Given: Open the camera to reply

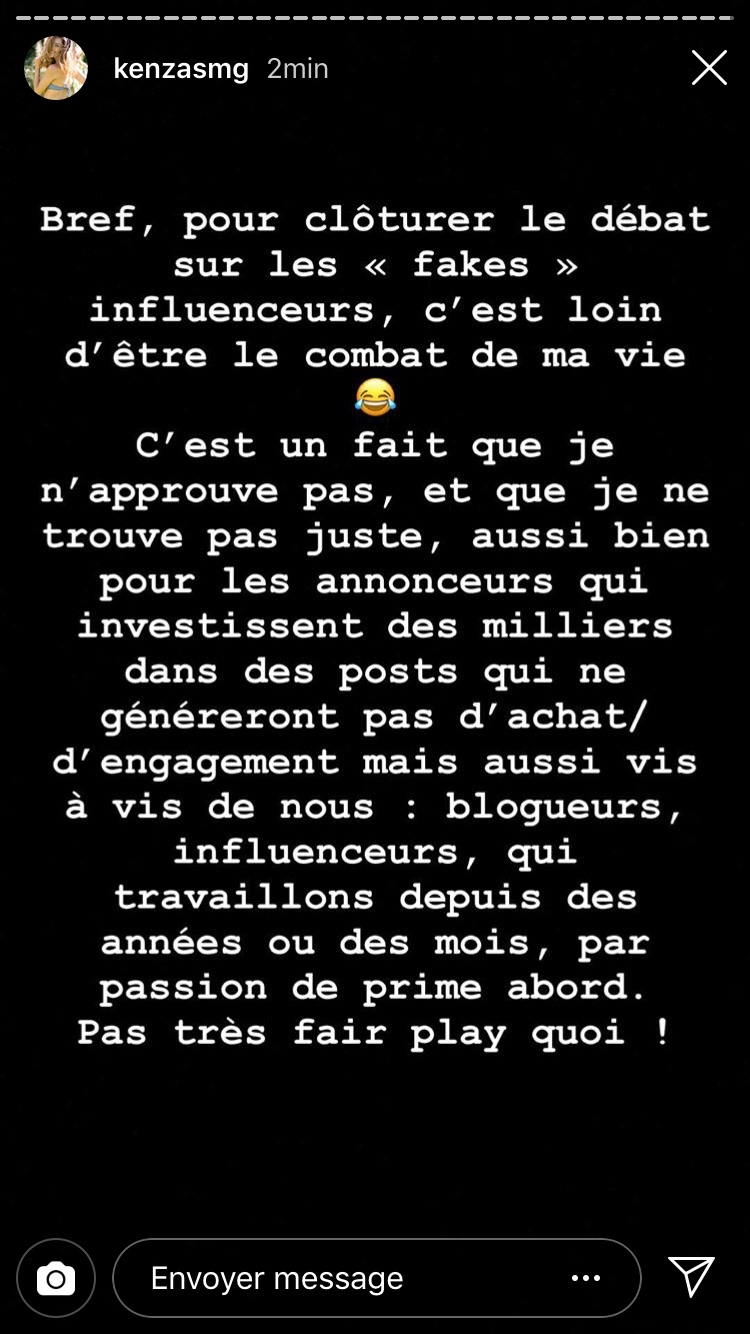Looking at the screenshot, I should point(56,1278).
